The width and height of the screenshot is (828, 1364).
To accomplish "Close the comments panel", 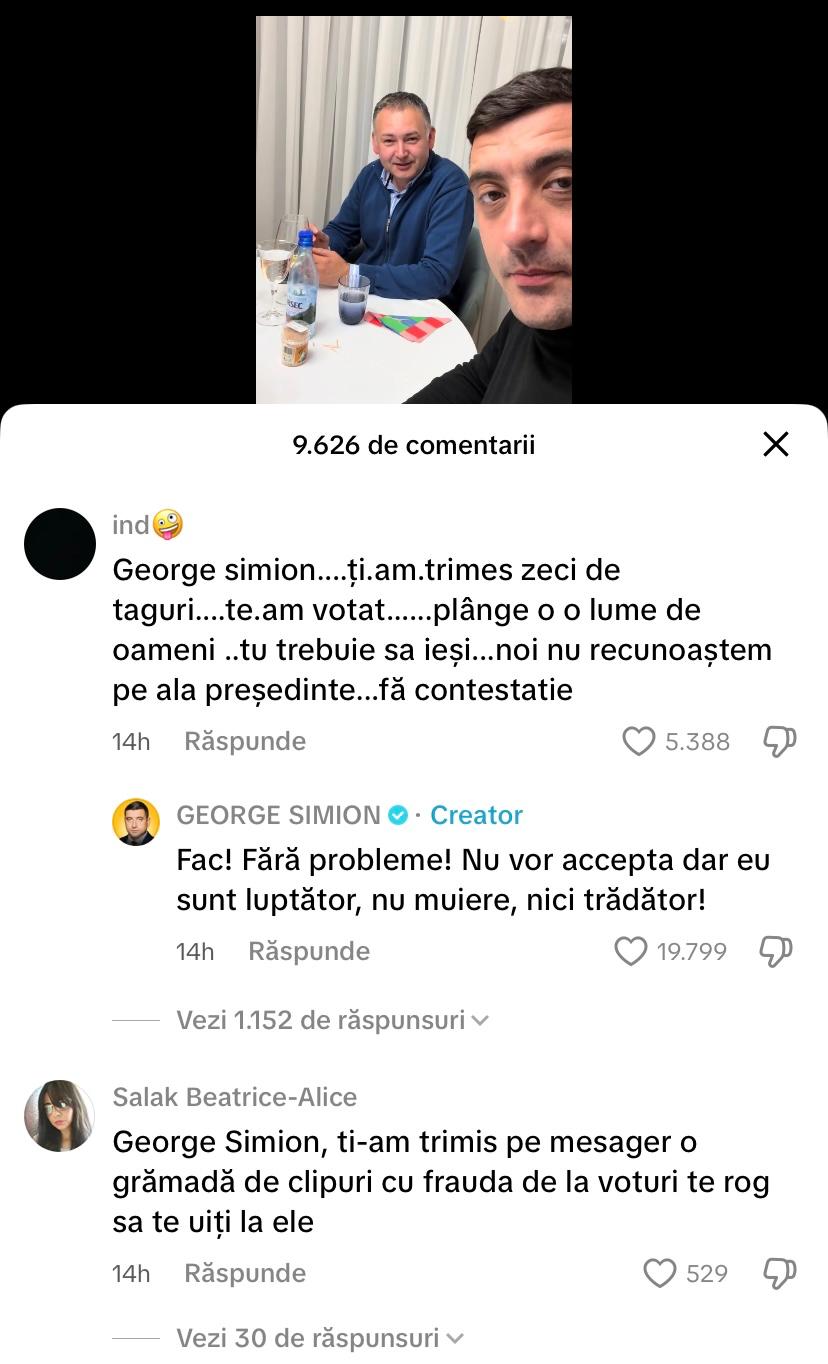I will click(776, 445).
